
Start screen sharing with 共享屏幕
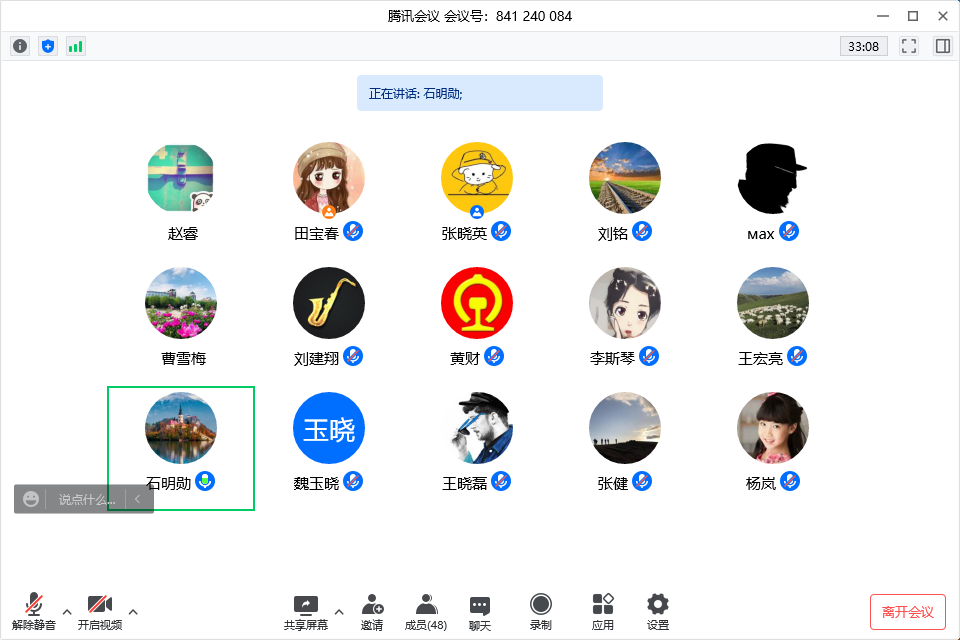click(x=305, y=610)
